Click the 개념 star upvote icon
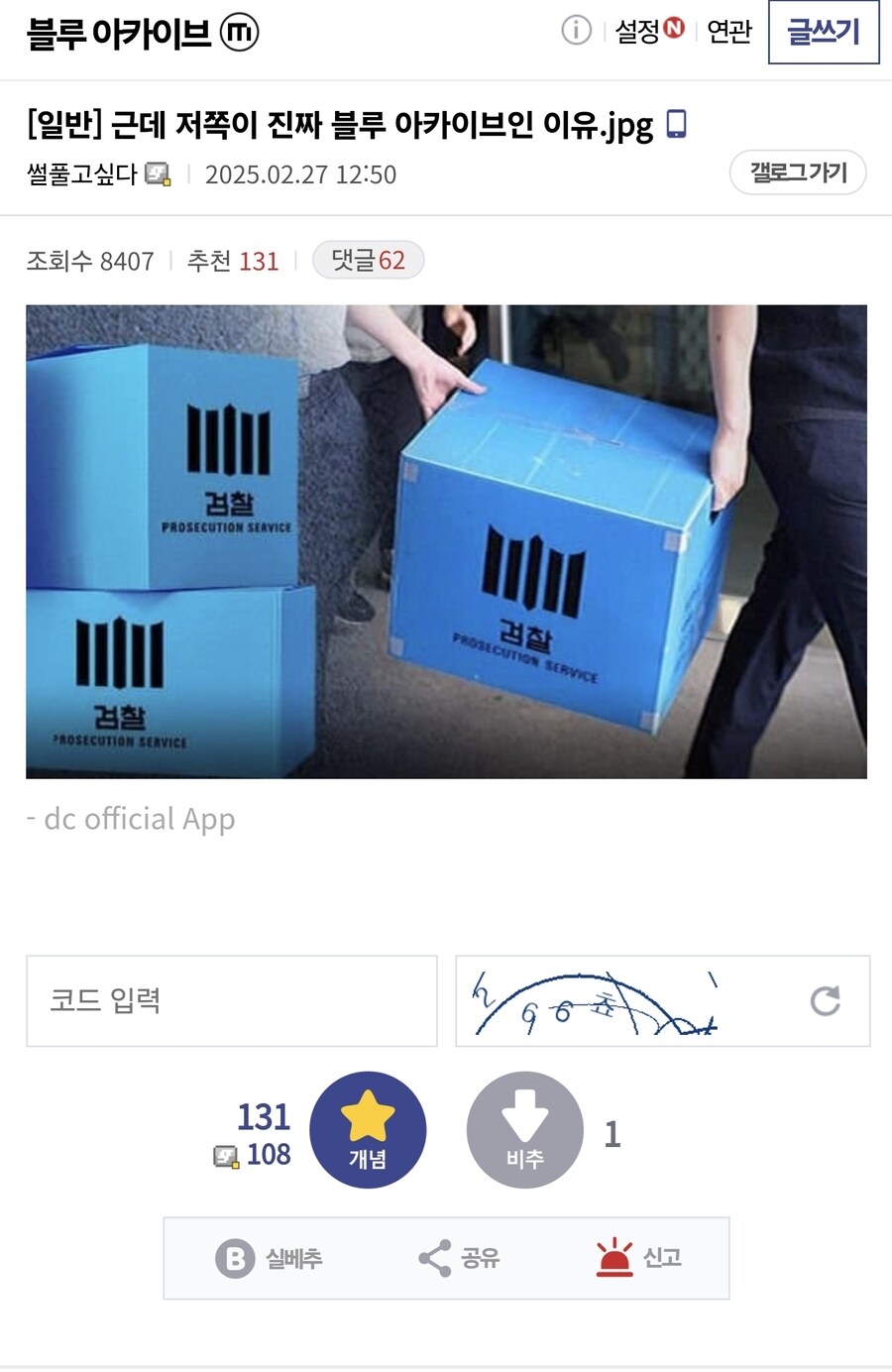 [x=368, y=1128]
